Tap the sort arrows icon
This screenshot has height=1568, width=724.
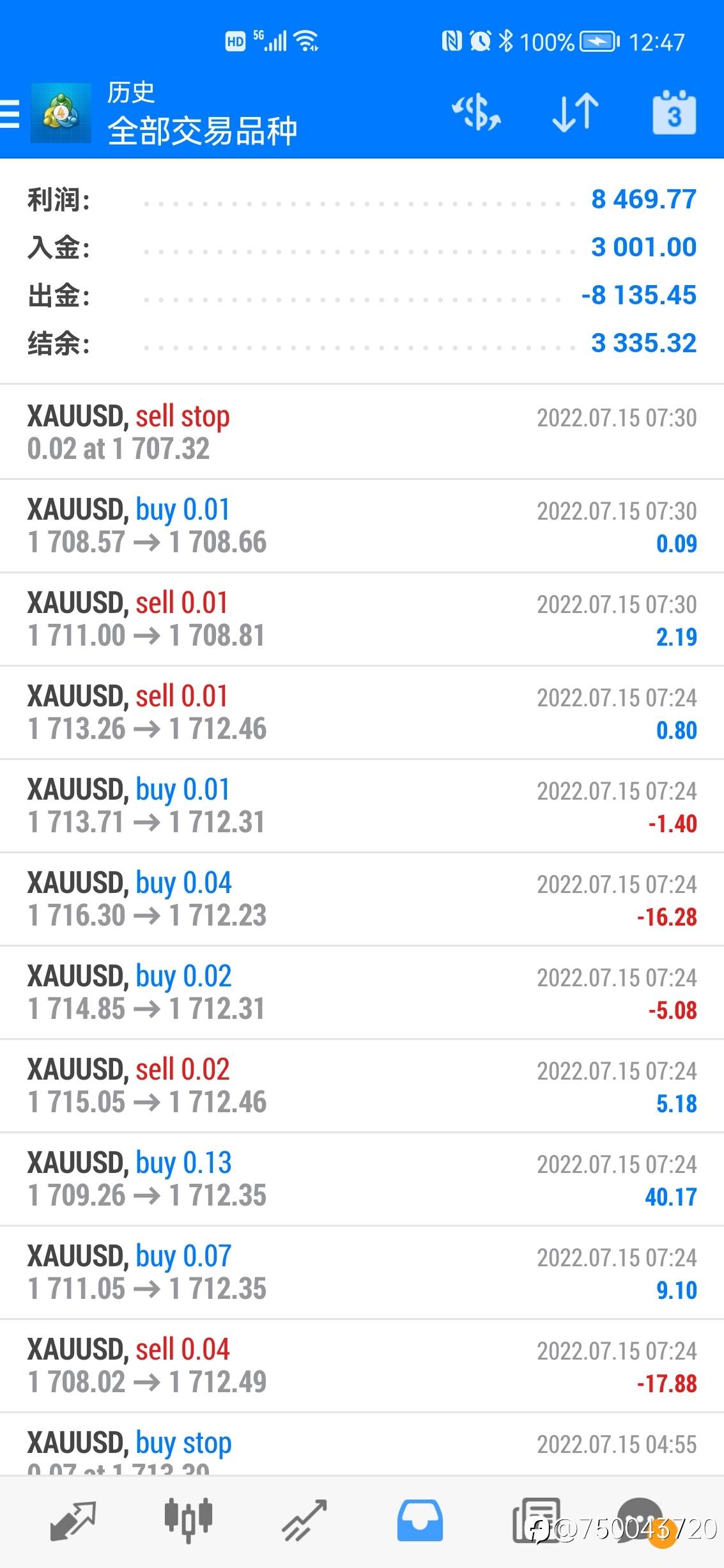click(575, 113)
